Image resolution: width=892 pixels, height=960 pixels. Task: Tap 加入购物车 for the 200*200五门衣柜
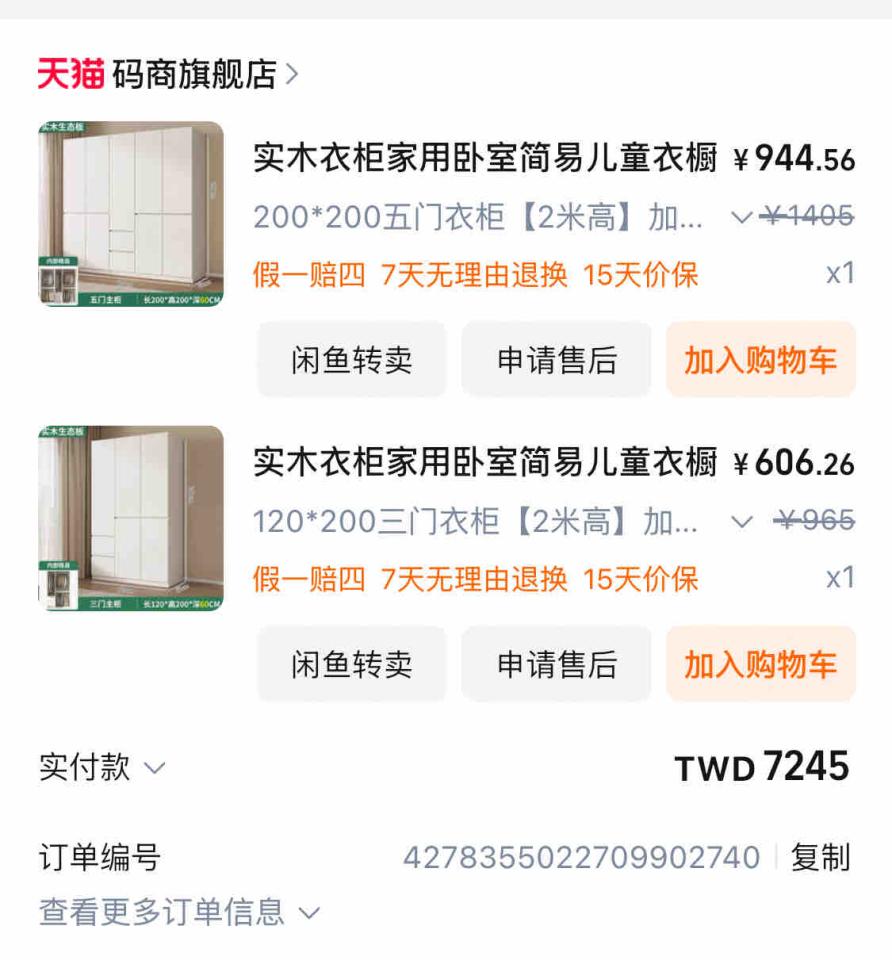point(760,360)
